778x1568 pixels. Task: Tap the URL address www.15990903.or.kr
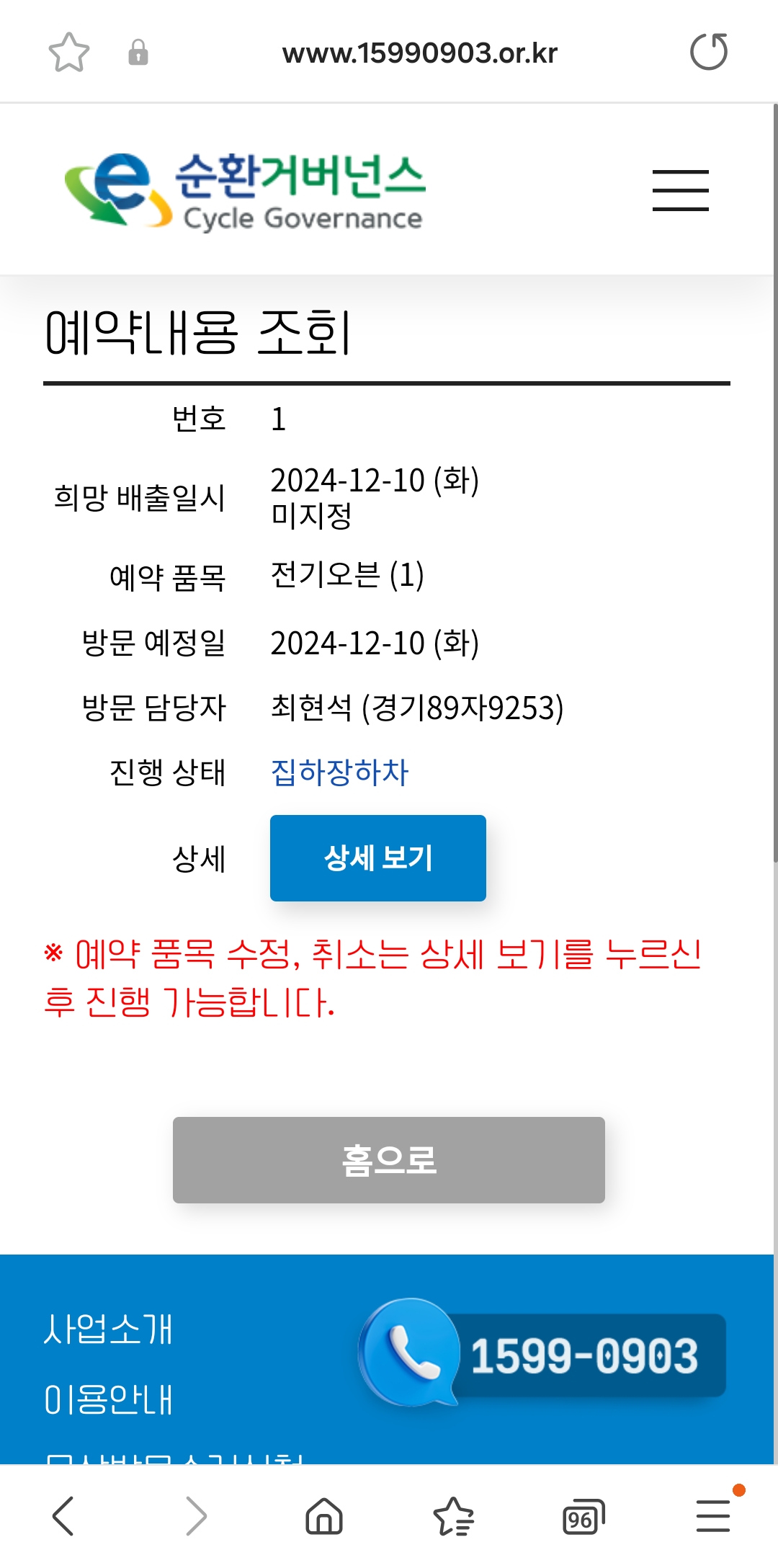(420, 53)
